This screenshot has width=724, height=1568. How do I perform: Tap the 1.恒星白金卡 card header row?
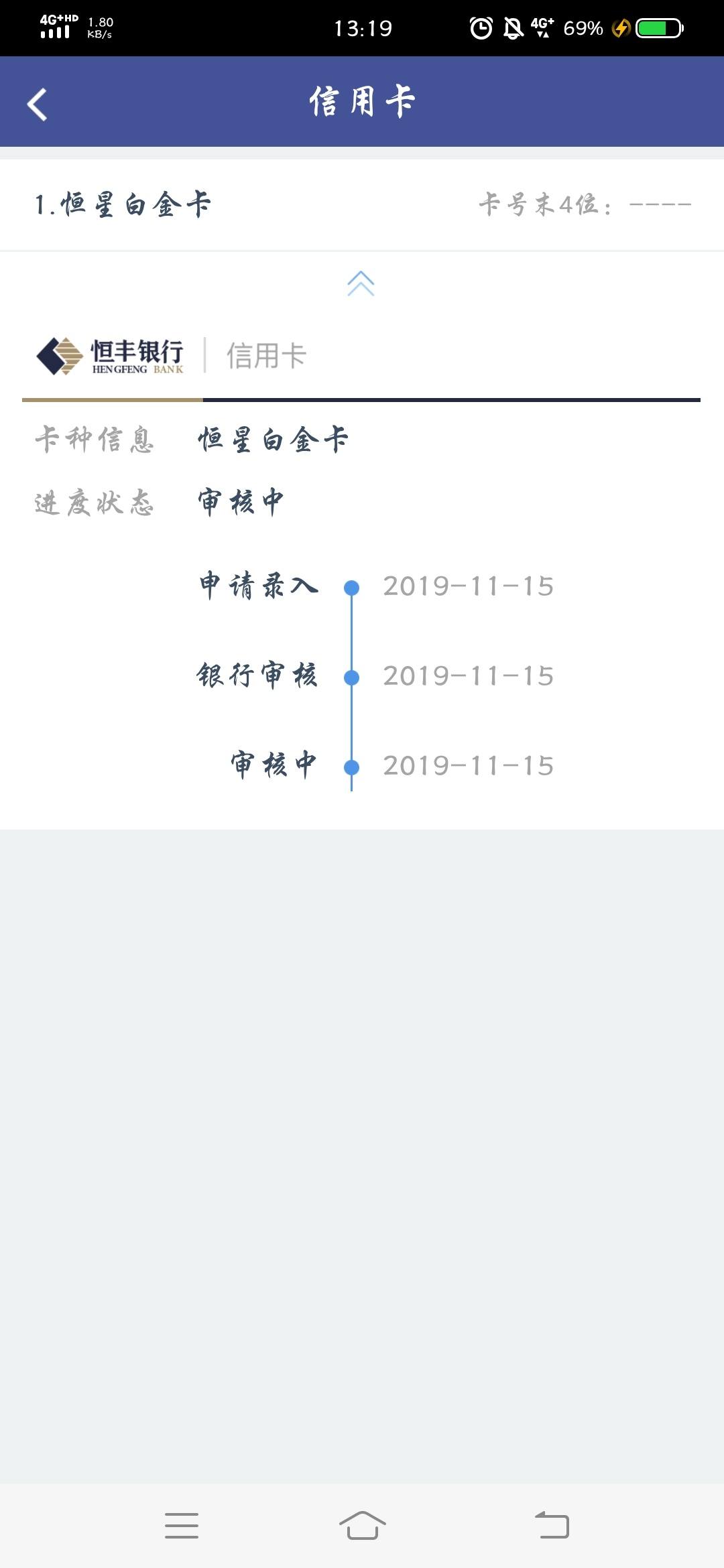[362, 204]
